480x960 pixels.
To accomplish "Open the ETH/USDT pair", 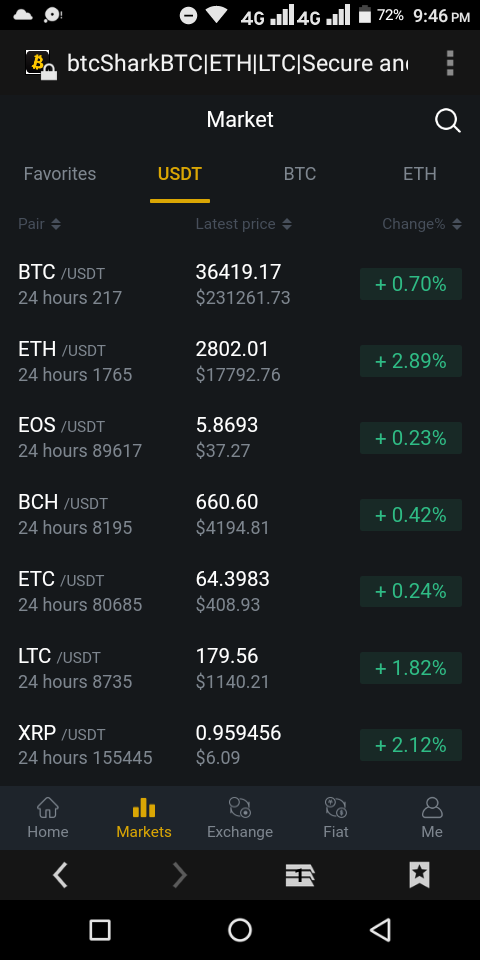I will [x=240, y=361].
